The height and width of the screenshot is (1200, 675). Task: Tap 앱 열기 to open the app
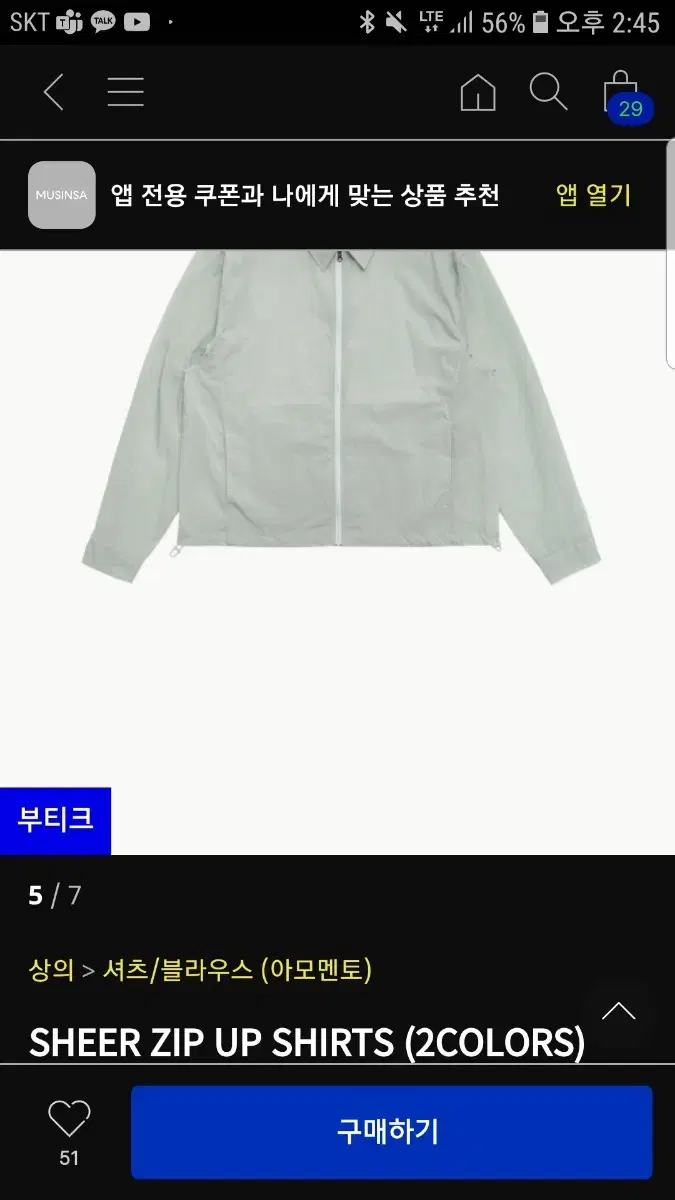[594, 194]
